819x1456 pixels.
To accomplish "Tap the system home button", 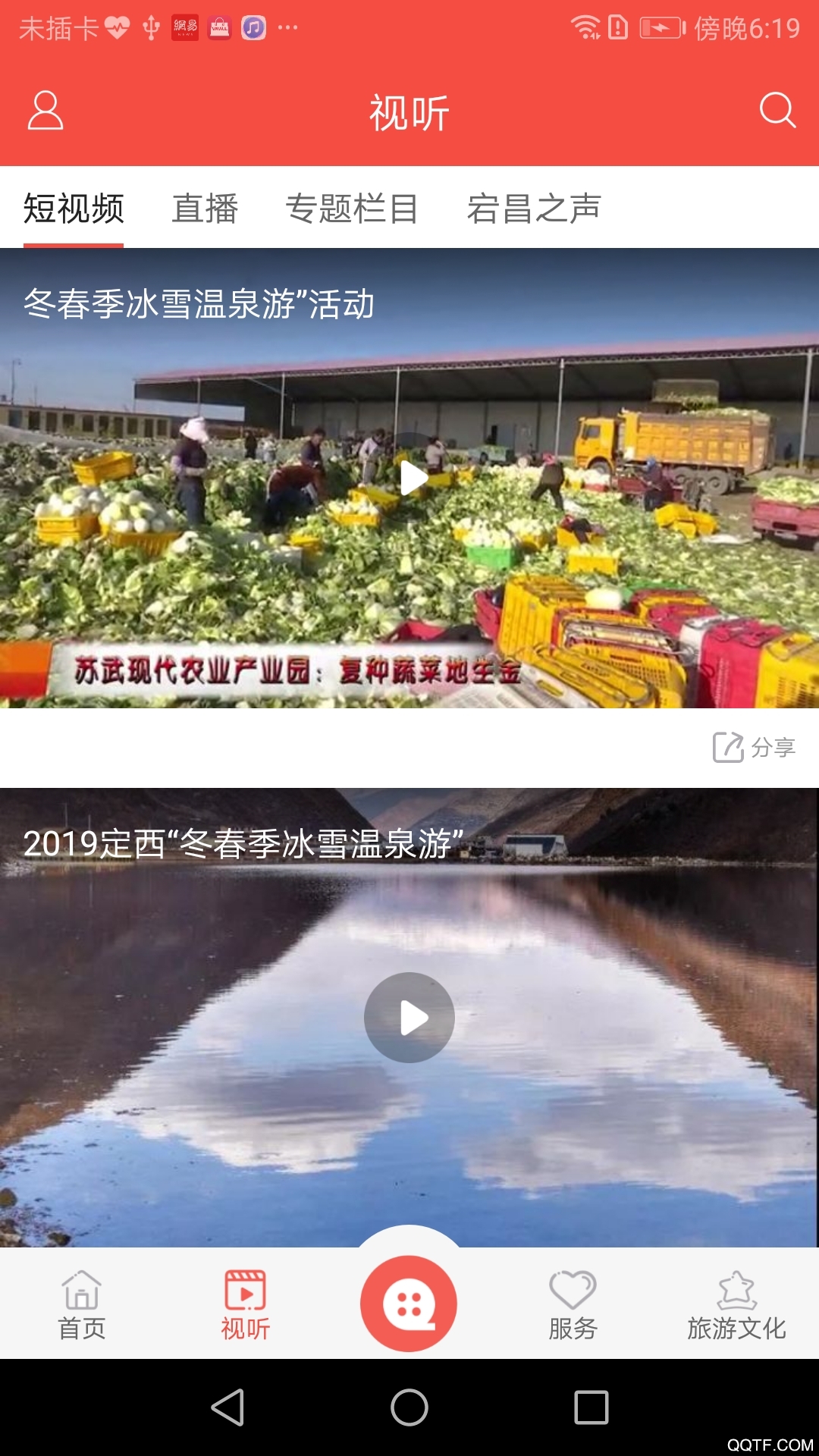I will 409,1407.
